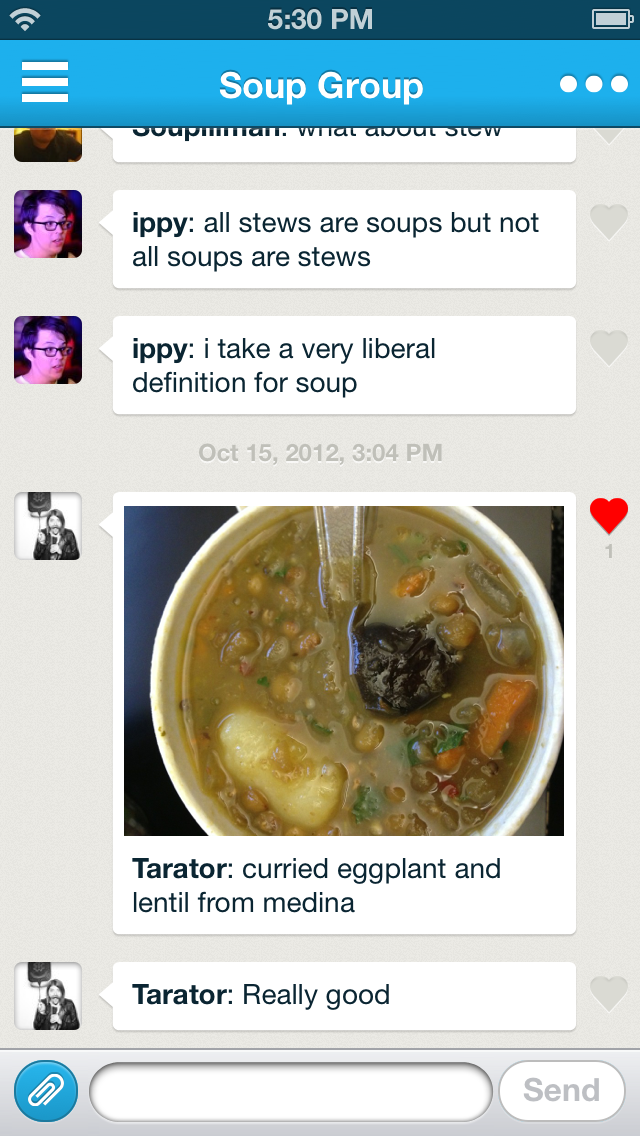Like Tarator's "Really good" message

click(x=608, y=993)
